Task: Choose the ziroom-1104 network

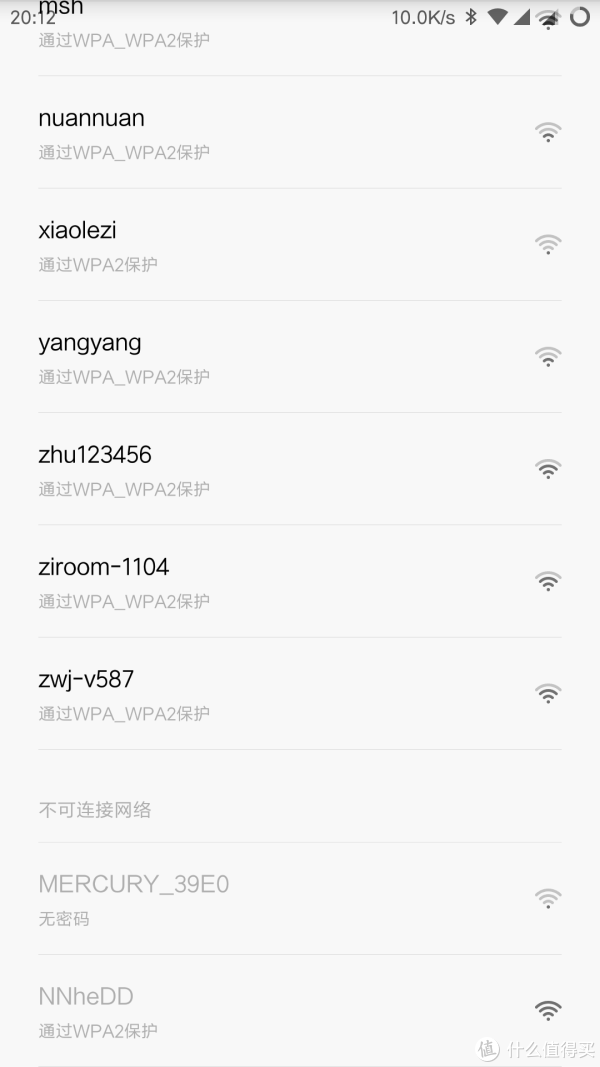Action: pyautogui.click(x=300, y=581)
